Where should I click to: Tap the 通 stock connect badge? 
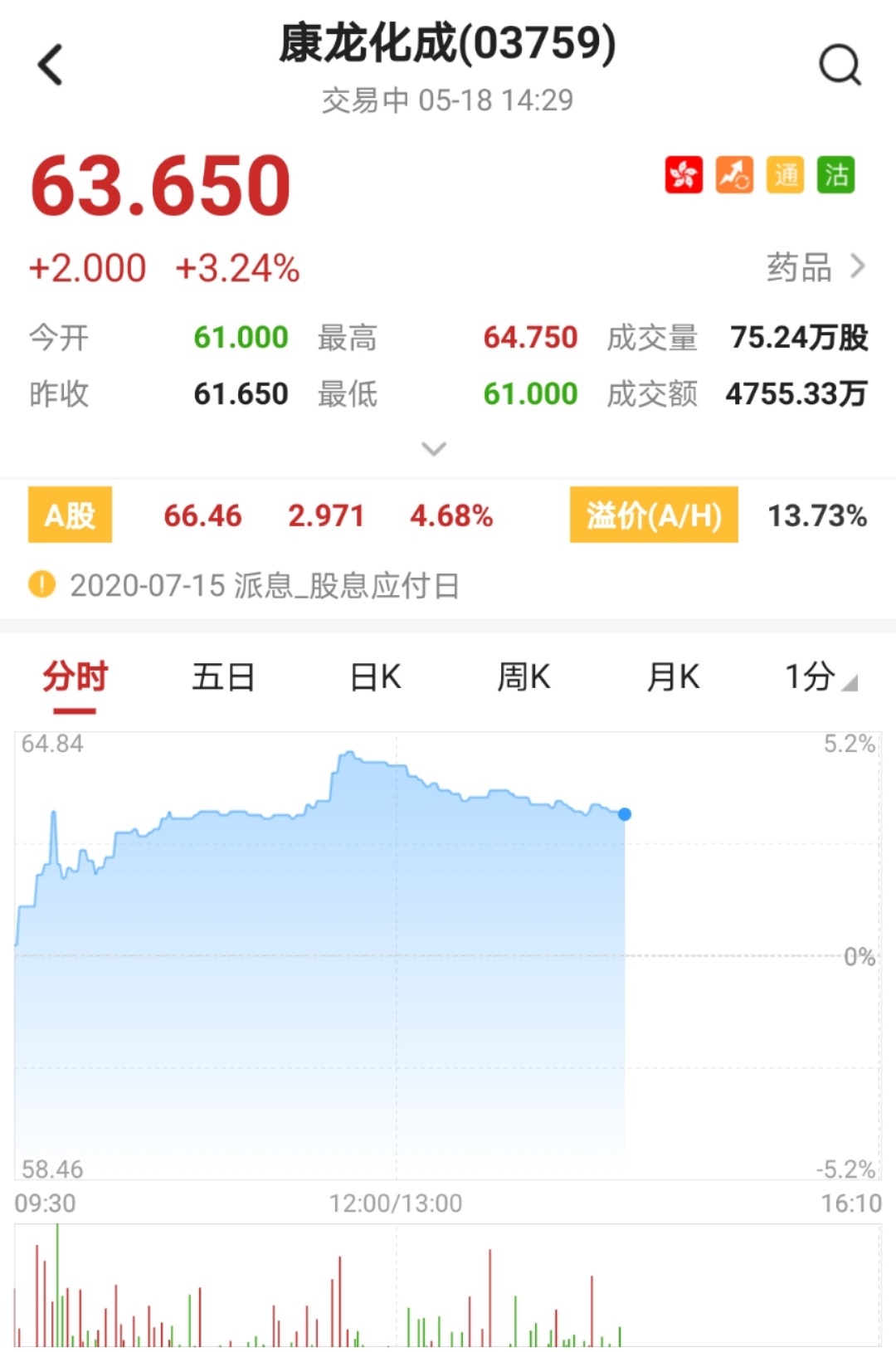(x=785, y=175)
